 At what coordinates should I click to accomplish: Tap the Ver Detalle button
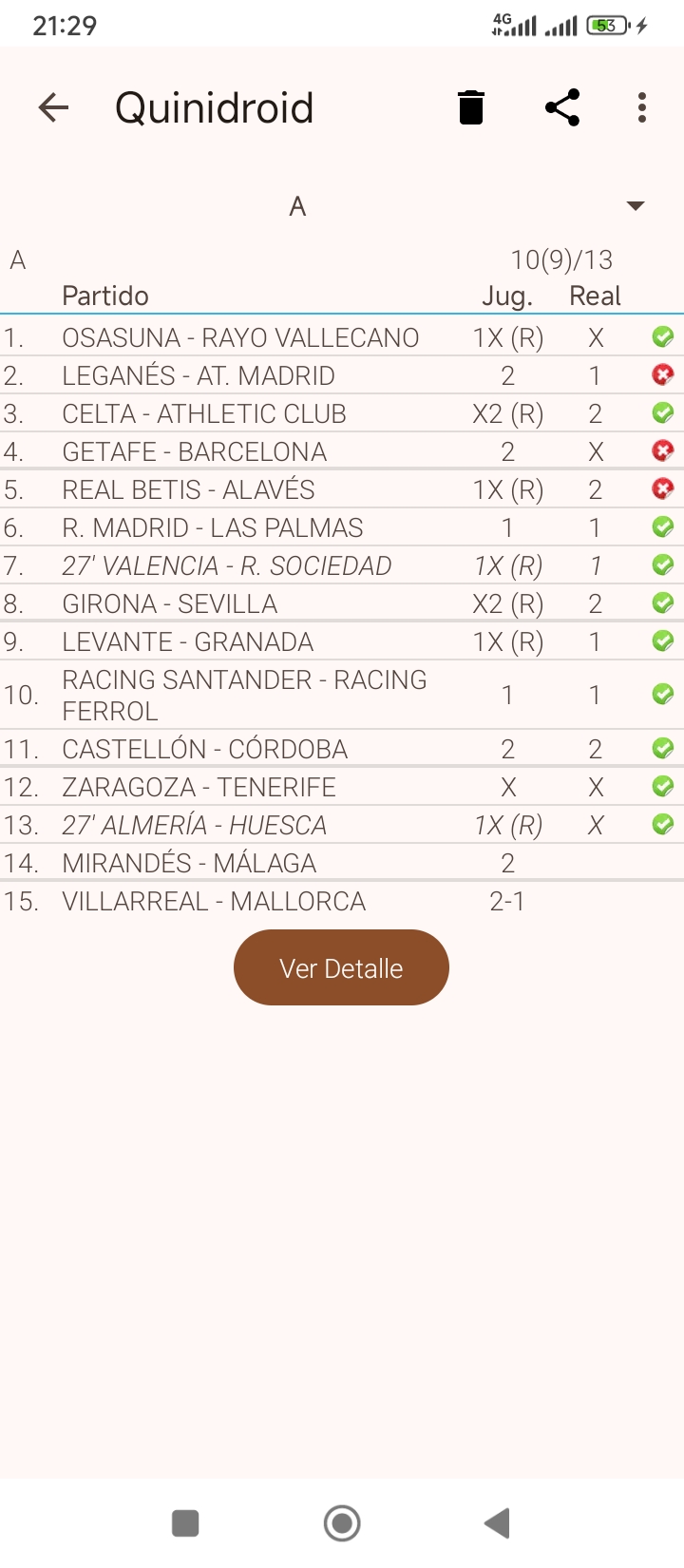341,967
